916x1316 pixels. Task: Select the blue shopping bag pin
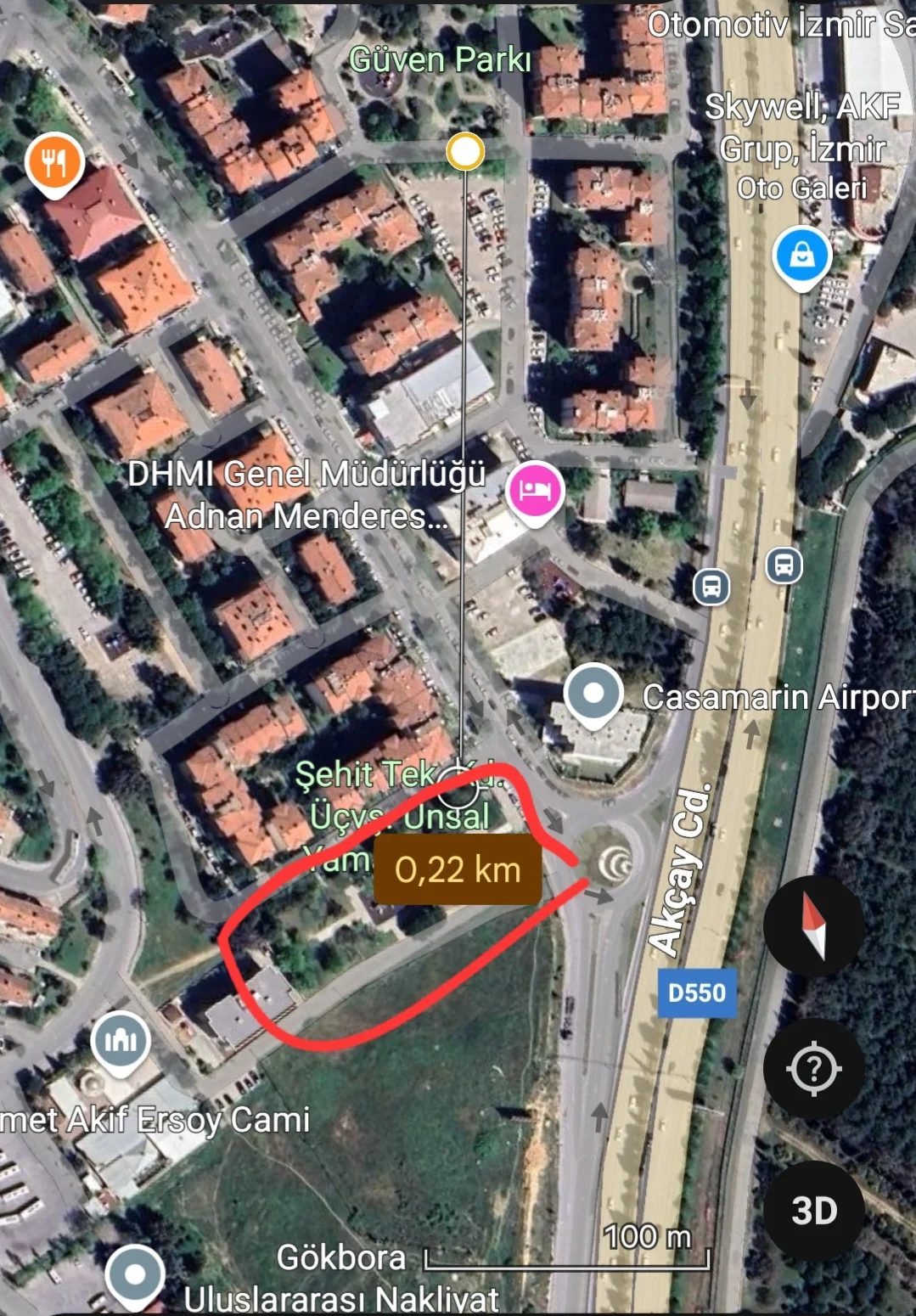coord(801,255)
